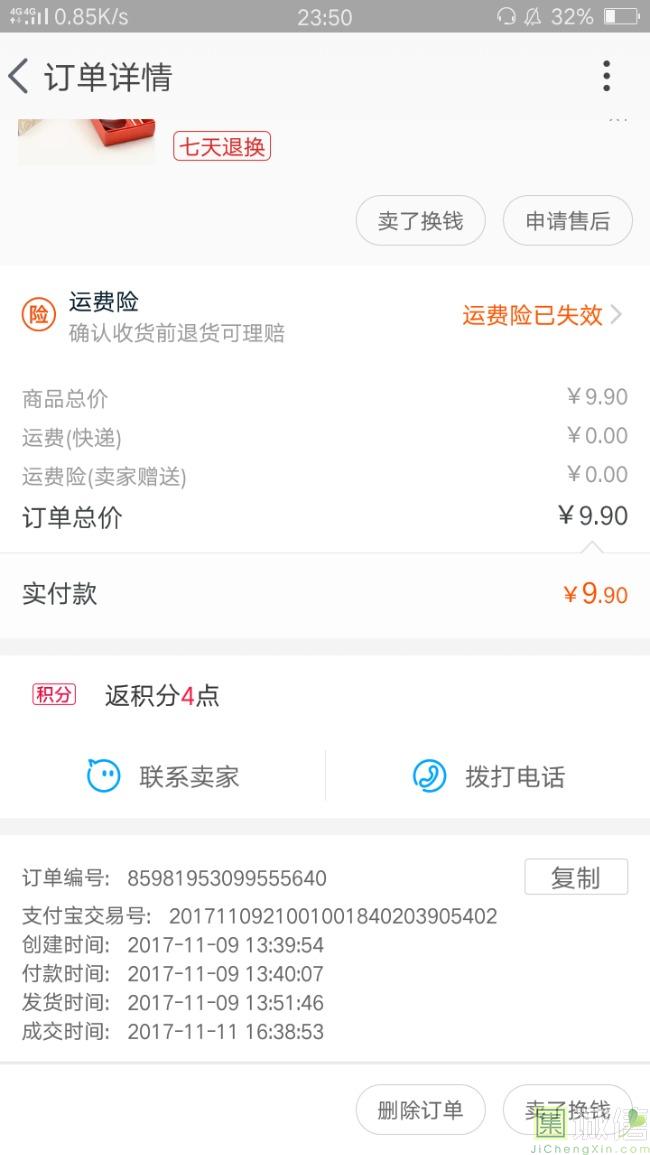
Task: Contact the seller via 联系卖家
Action: [x=163, y=776]
